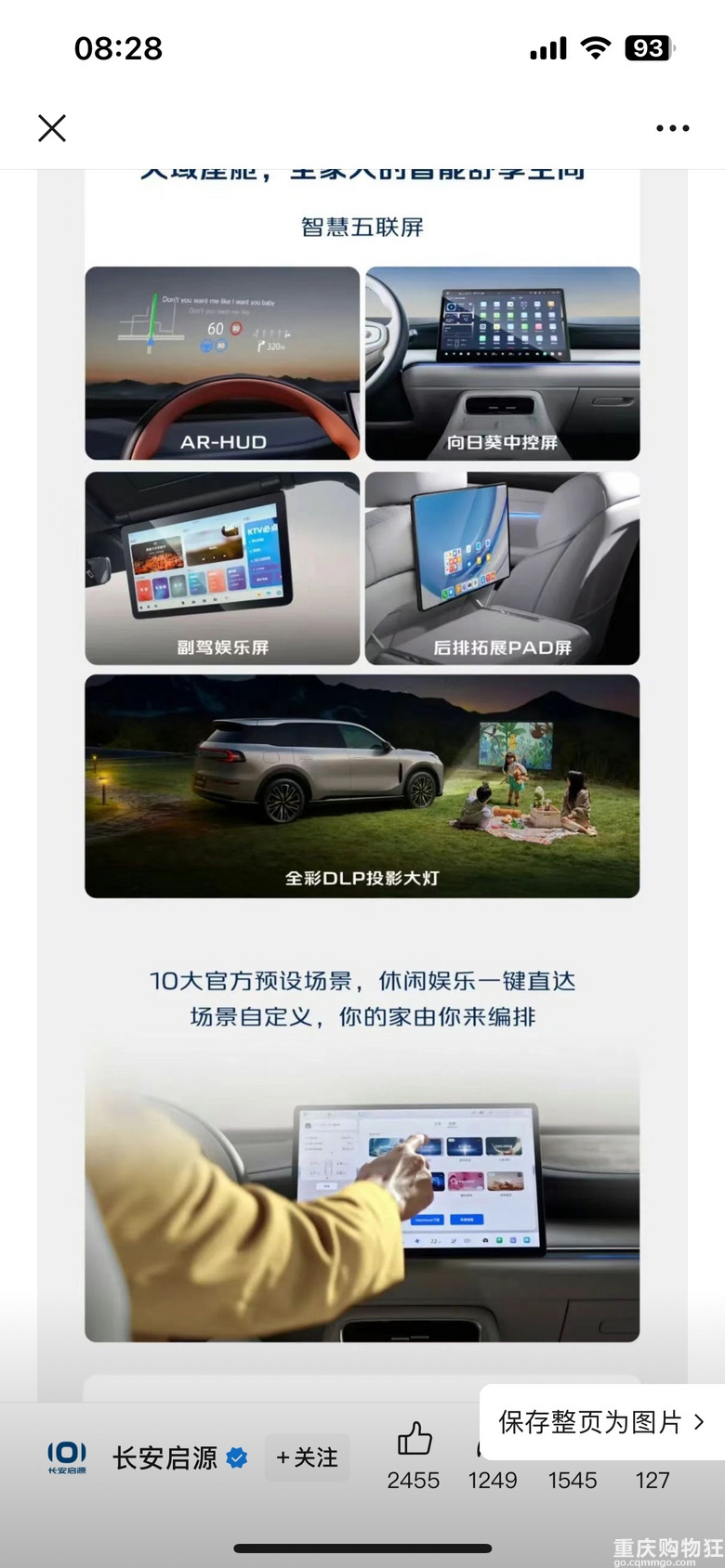The width and height of the screenshot is (725, 1568).
Task: Open the comment count showing 1545
Action: point(573,1481)
